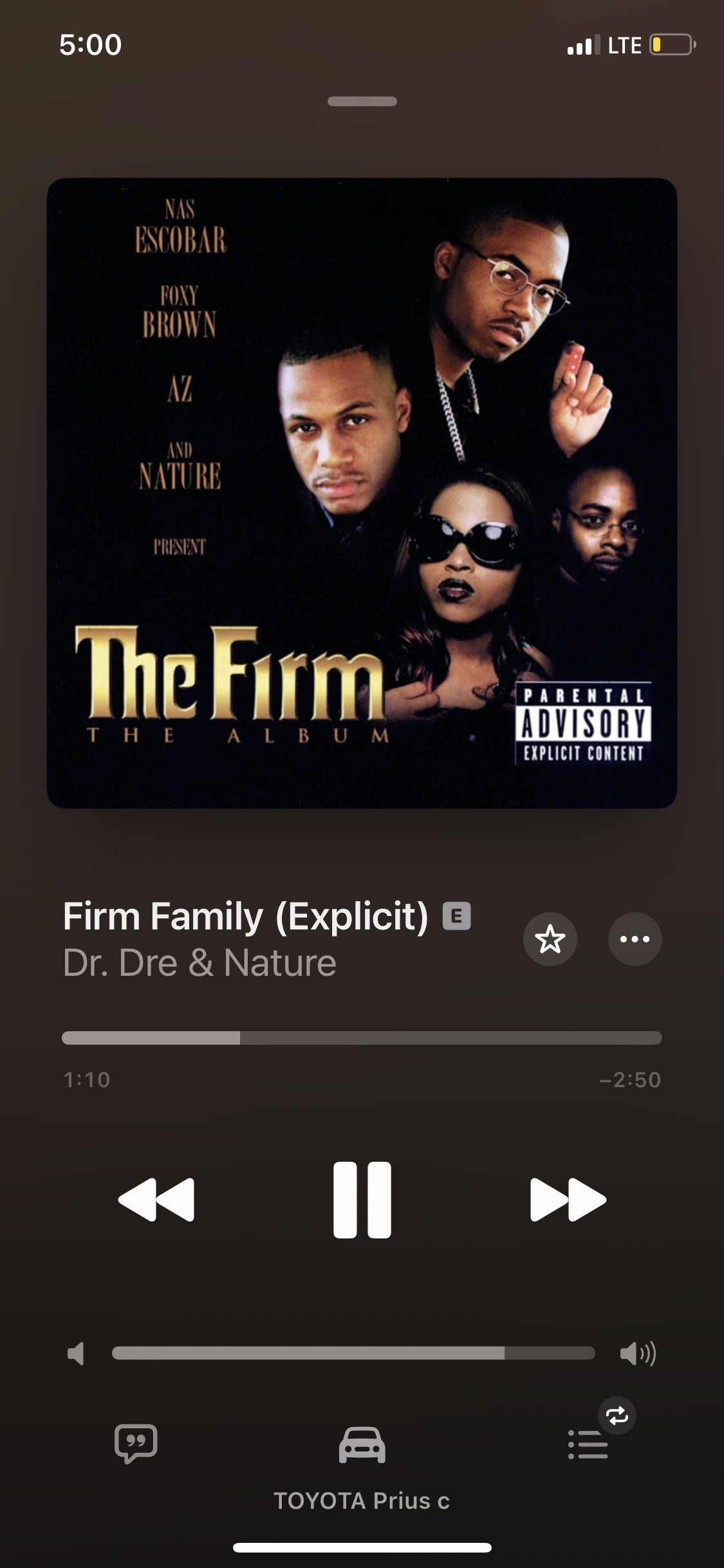Tap The Firm album artwork

[x=362, y=493]
